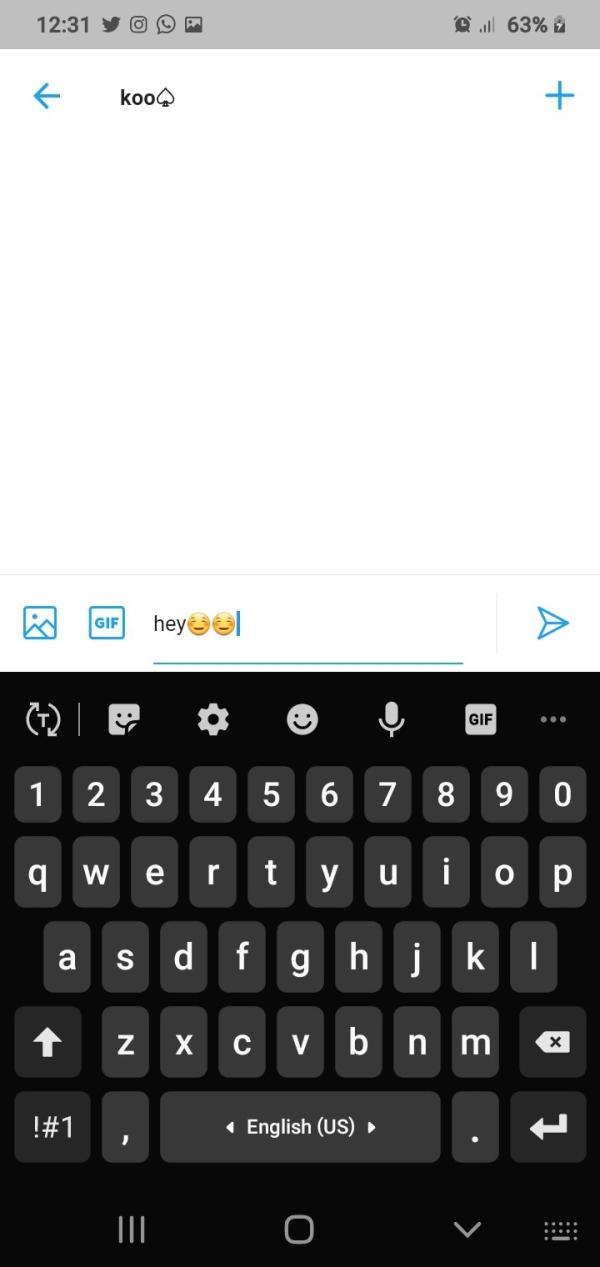Viewport: 600px width, 1267px height.
Task: Tap the backspace key
Action: point(552,1042)
